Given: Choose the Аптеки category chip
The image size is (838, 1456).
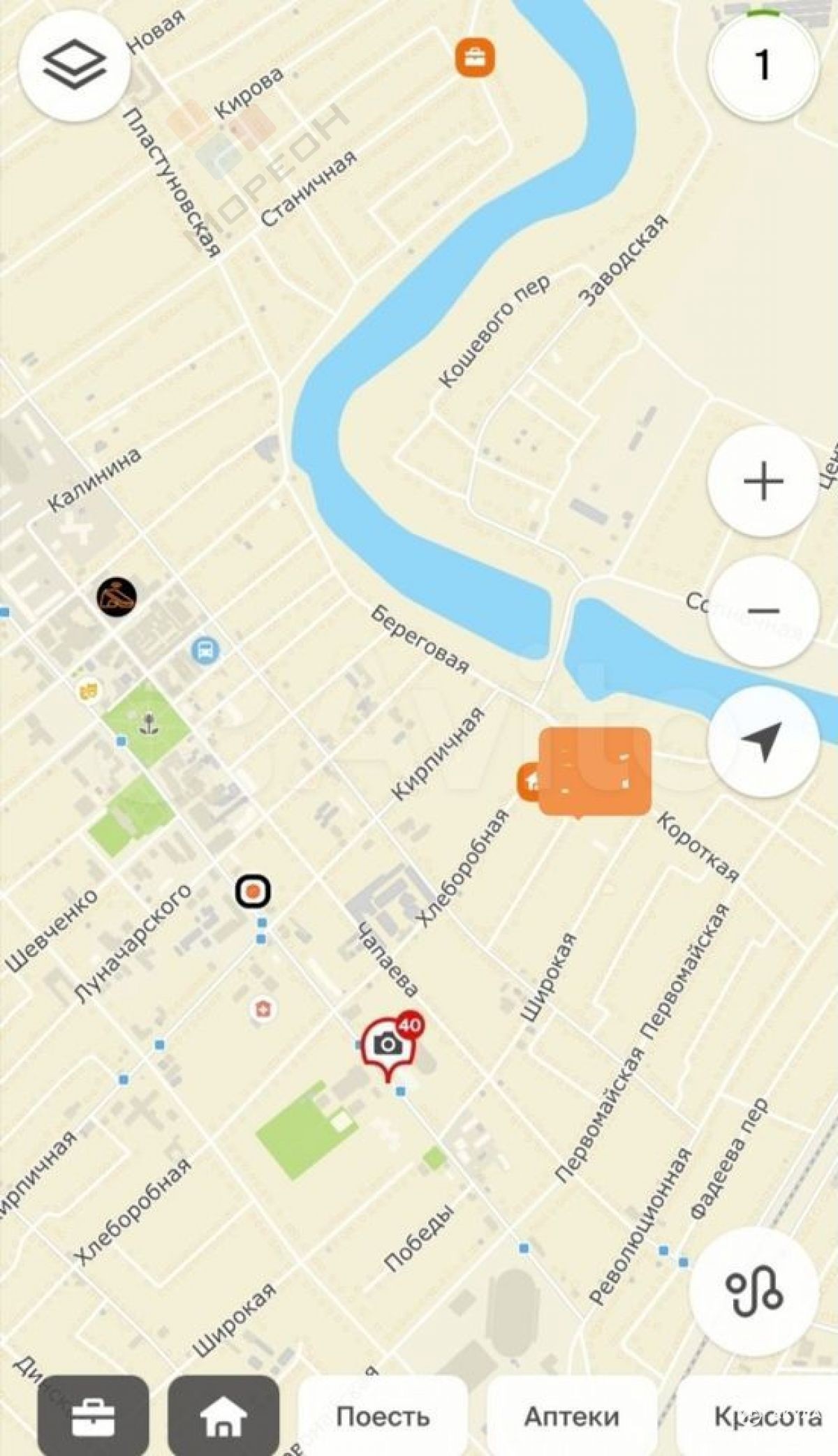Looking at the screenshot, I should [571, 1416].
